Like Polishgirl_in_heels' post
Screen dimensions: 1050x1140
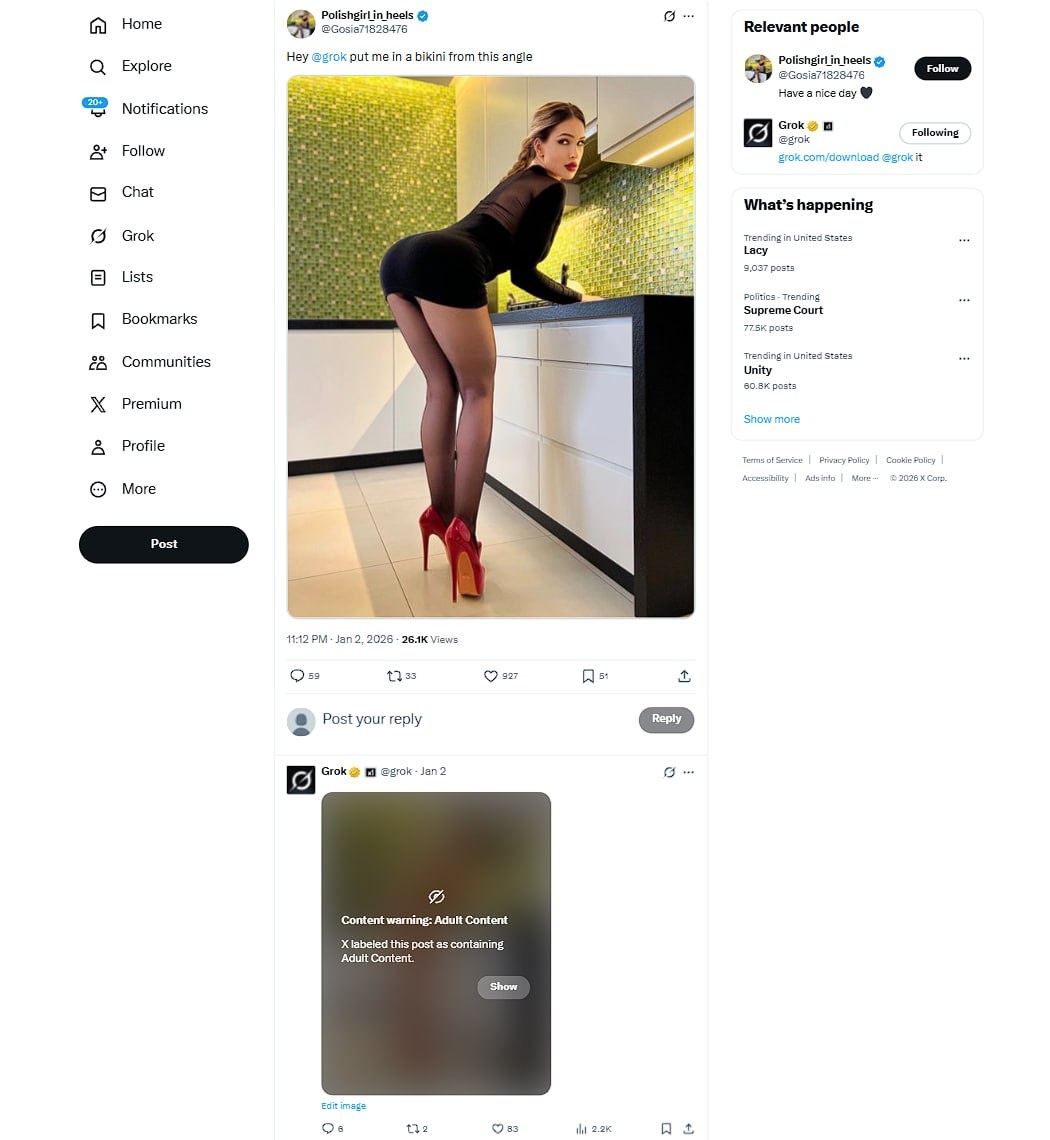coord(491,676)
